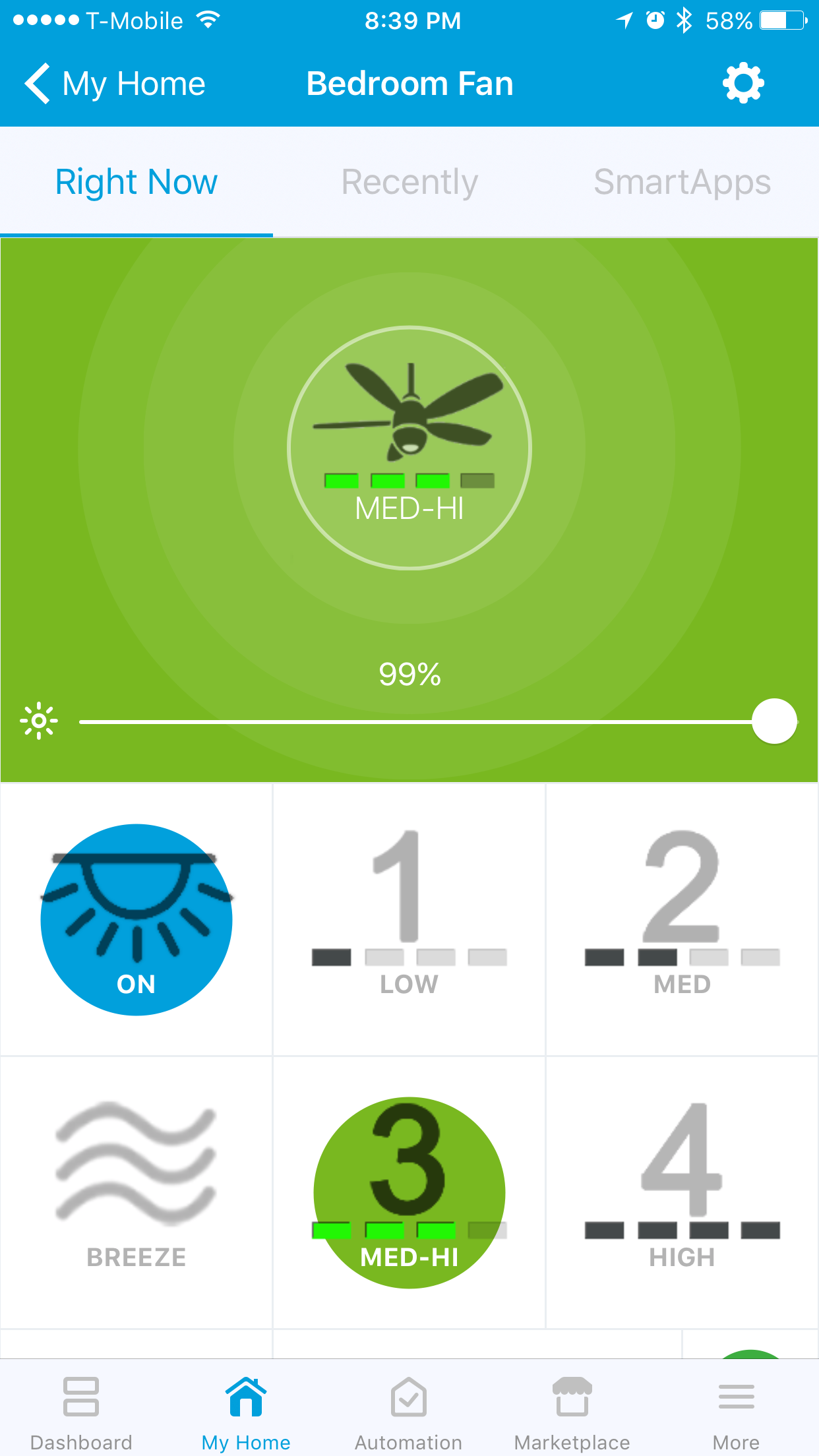Go back to My Home
Screen dimensions: 819x1456
pos(115,84)
